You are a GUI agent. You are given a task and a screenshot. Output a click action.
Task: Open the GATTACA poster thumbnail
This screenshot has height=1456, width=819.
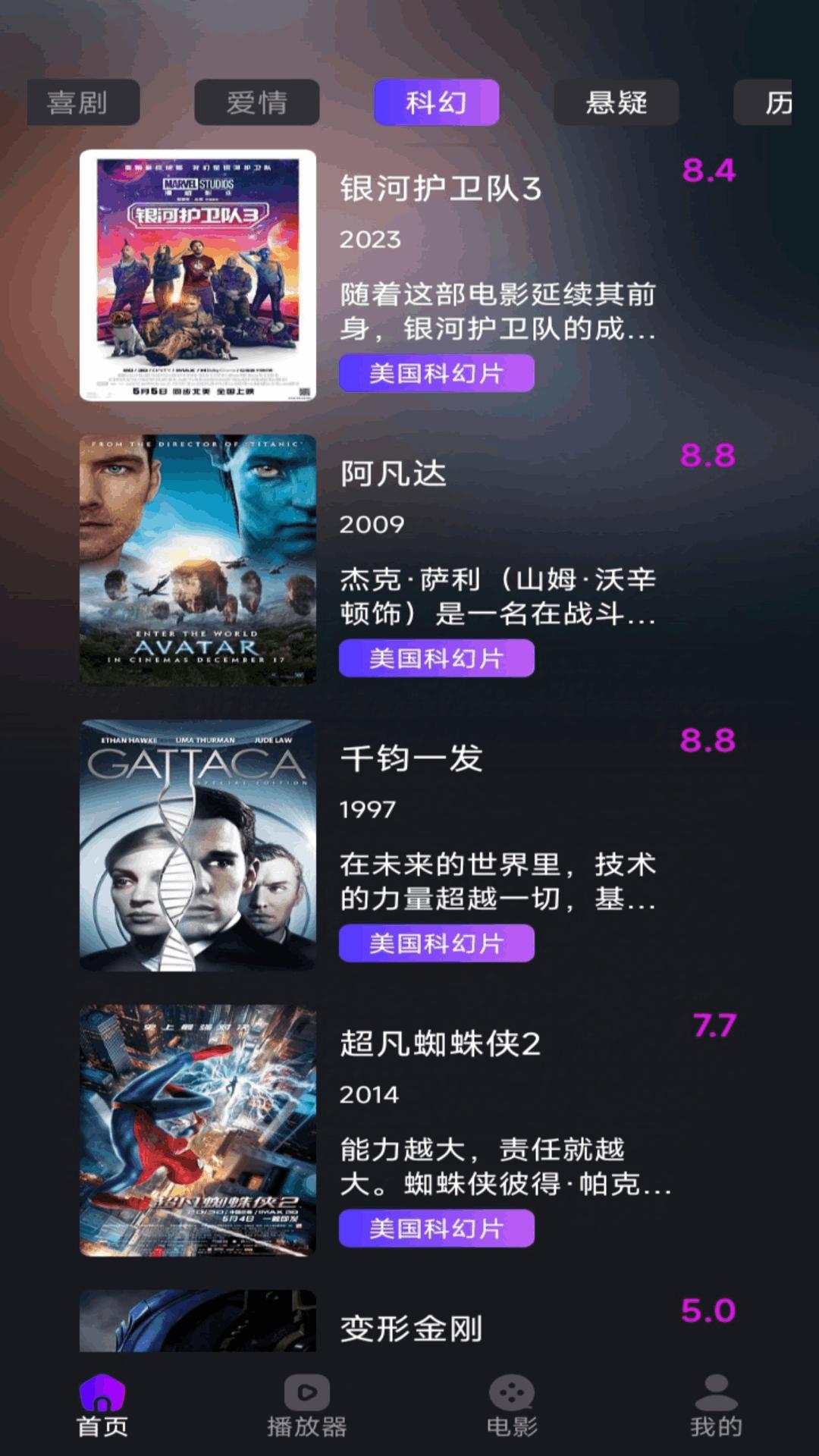click(x=197, y=844)
